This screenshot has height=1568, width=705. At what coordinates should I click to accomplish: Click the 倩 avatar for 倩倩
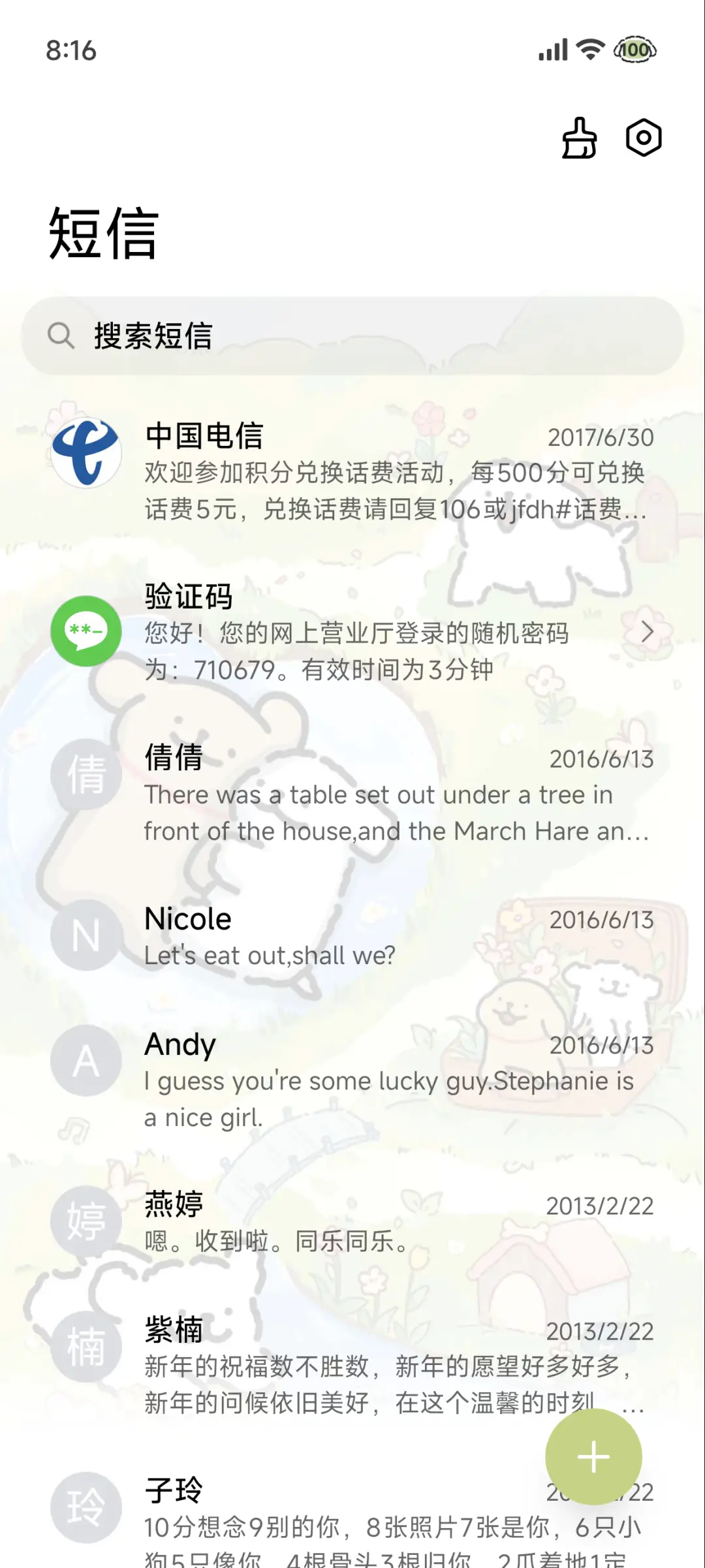86,772
